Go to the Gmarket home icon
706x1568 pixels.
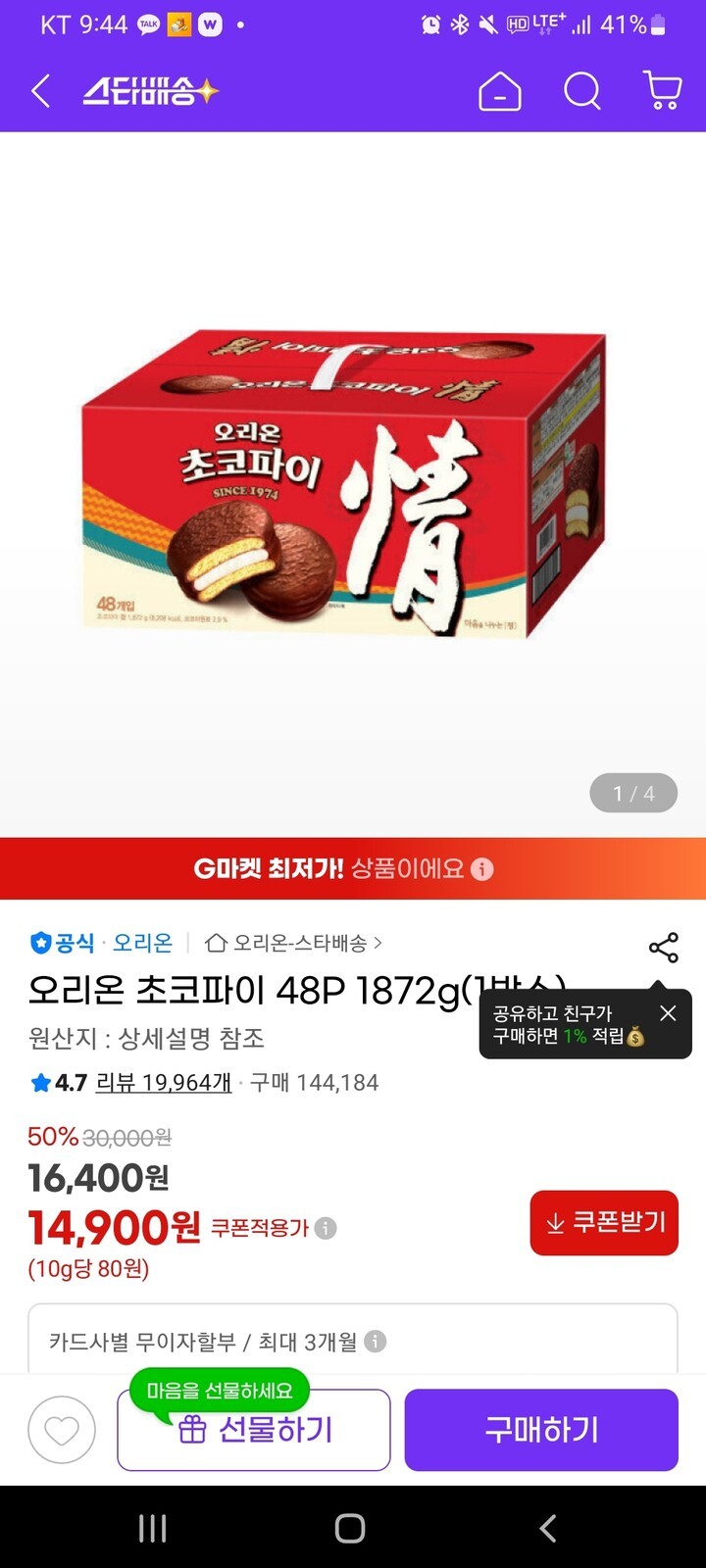(x=499, y=92)
